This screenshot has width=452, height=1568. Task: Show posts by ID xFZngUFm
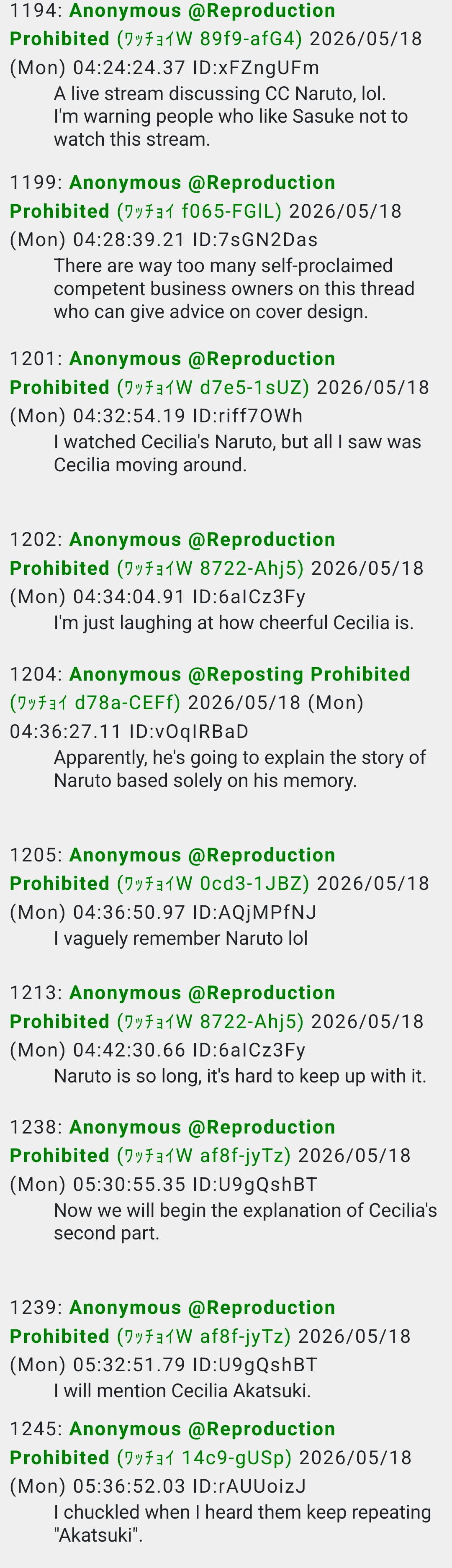[x=256, y=67]
